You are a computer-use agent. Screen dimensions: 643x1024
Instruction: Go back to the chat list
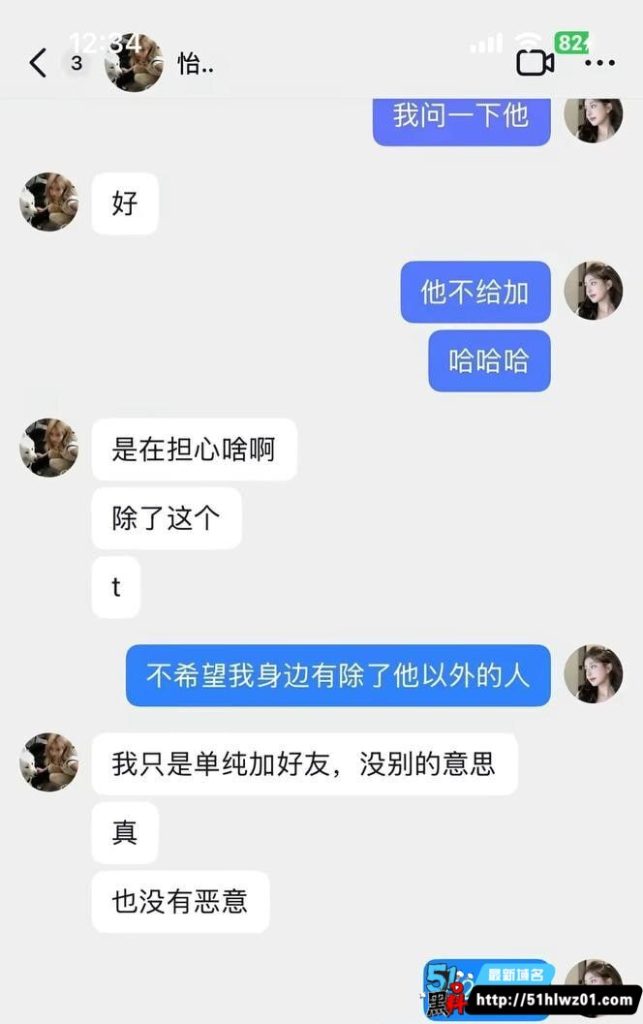click(38, 63)
